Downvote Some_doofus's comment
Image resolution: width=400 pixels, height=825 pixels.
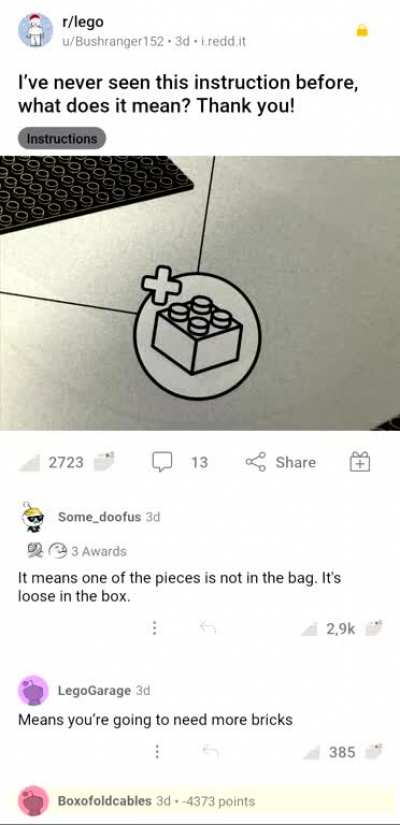coord(374,627)
